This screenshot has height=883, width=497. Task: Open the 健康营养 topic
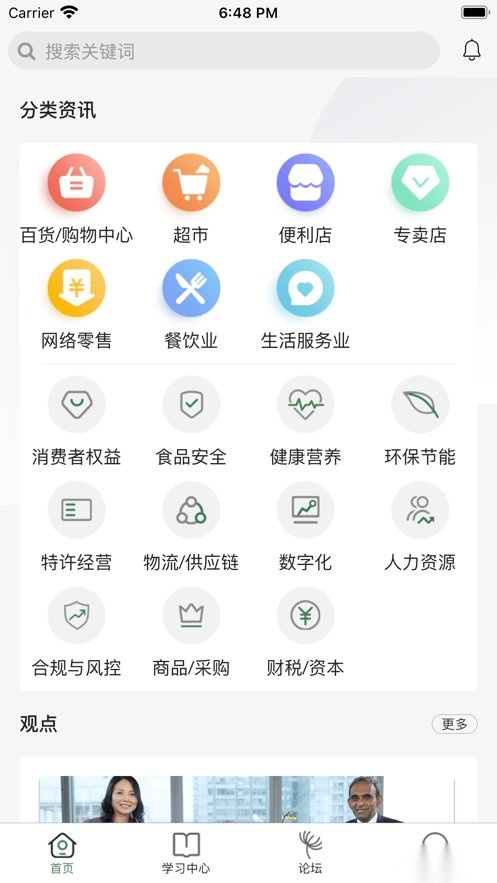(x=305, y=421)
